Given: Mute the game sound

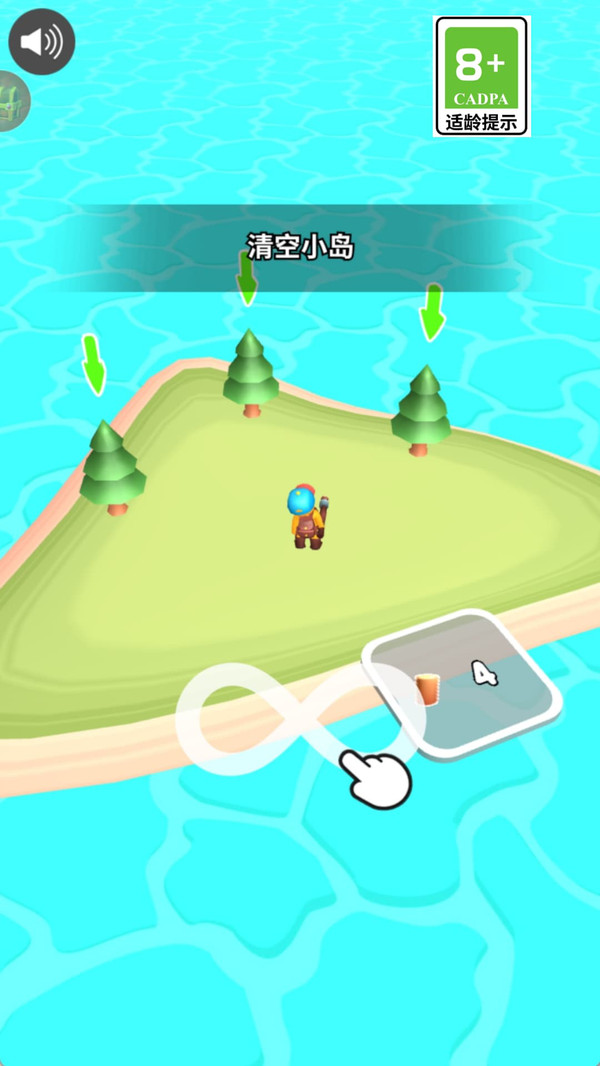Looking at the screenshot, I should click(x=41, y=42).
